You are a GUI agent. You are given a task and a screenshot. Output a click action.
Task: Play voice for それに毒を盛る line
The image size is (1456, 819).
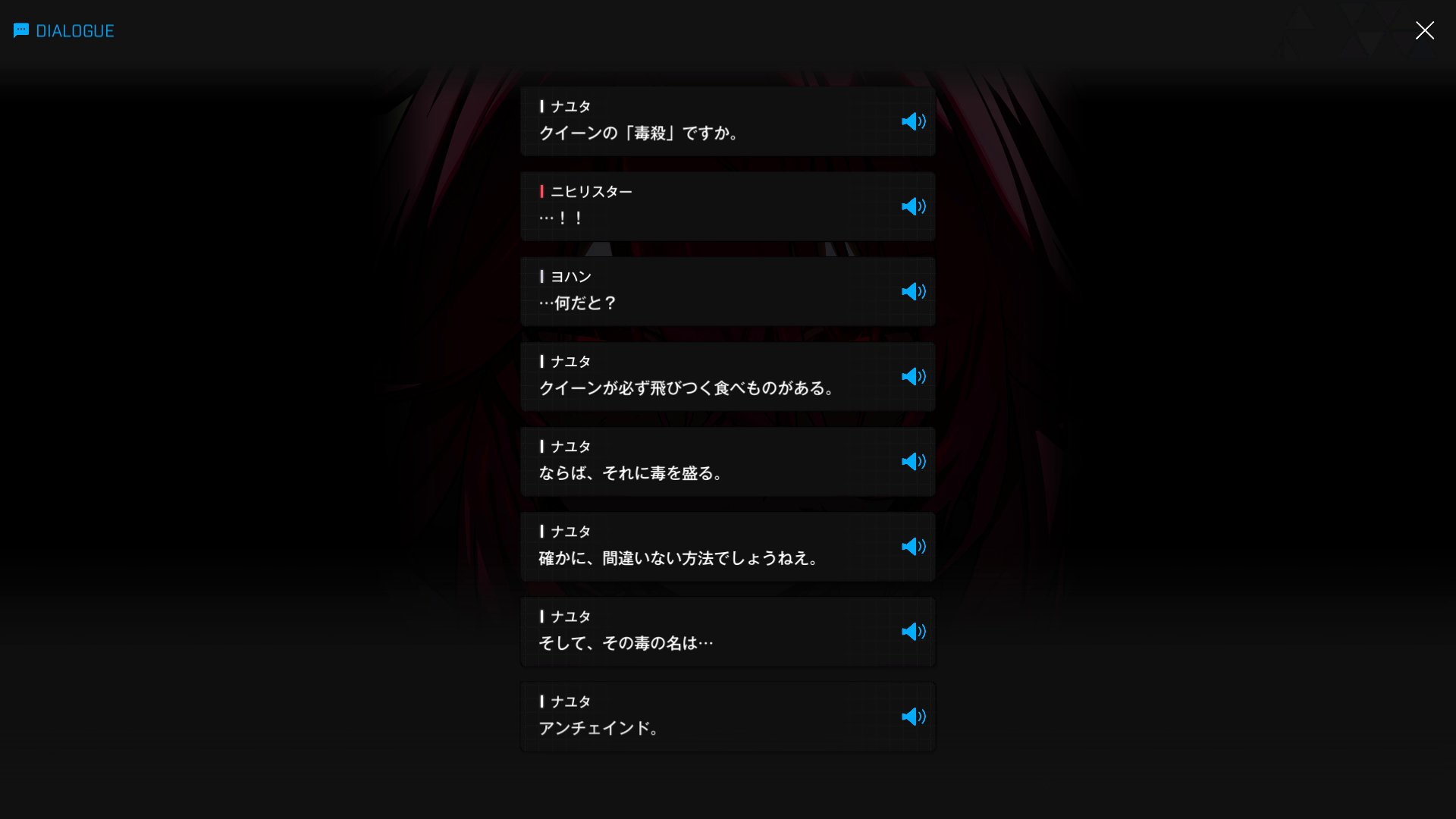coord(913,461)
